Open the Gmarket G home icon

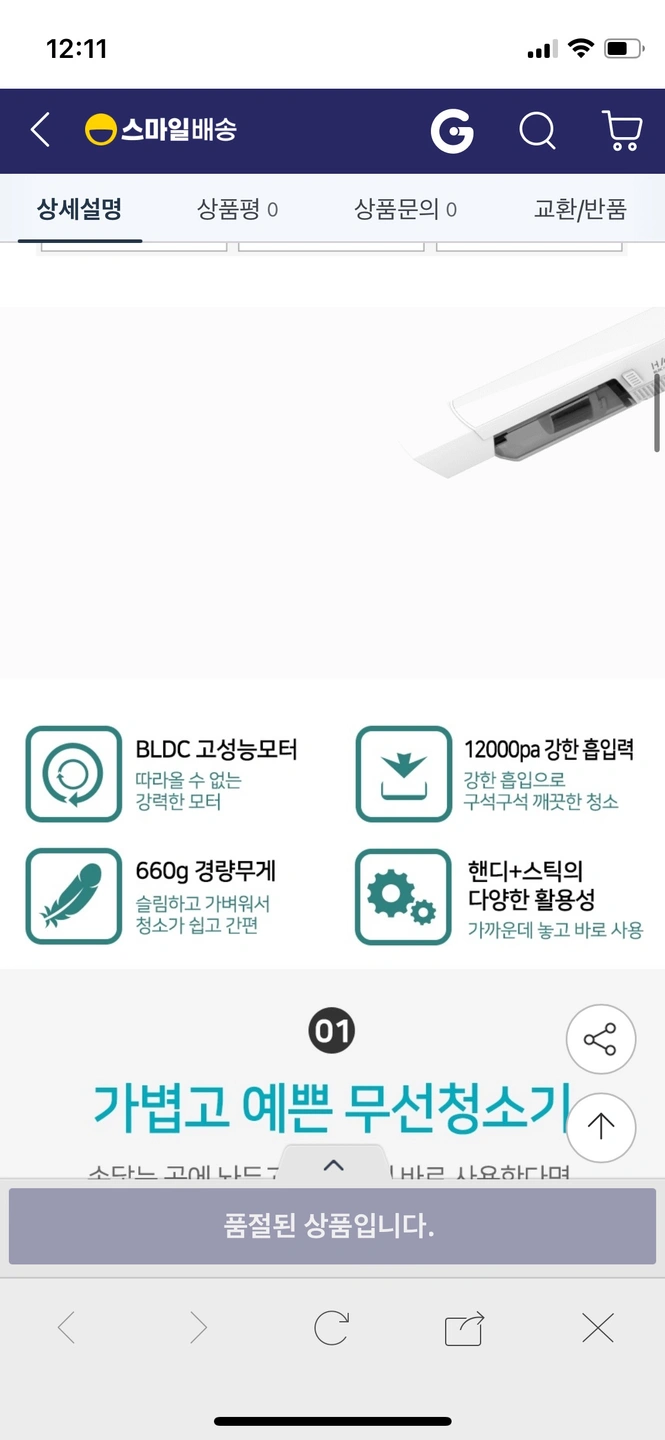click(452, 131)
